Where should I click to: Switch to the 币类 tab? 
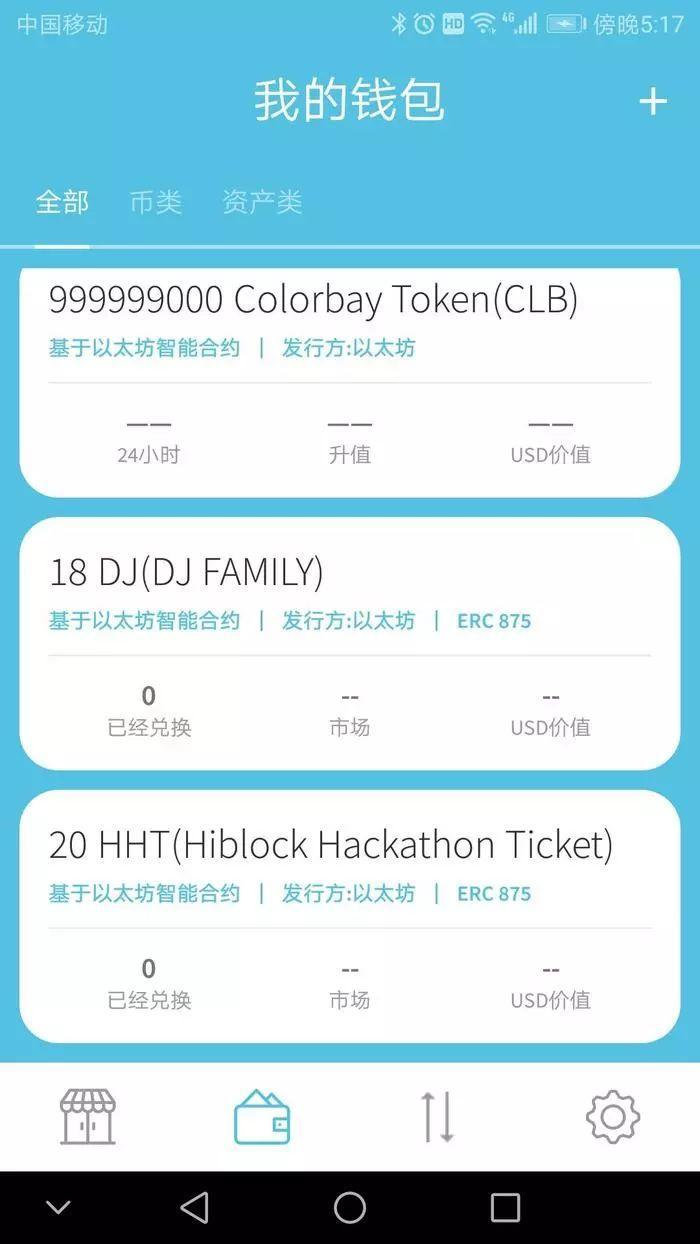click(156, 203)
